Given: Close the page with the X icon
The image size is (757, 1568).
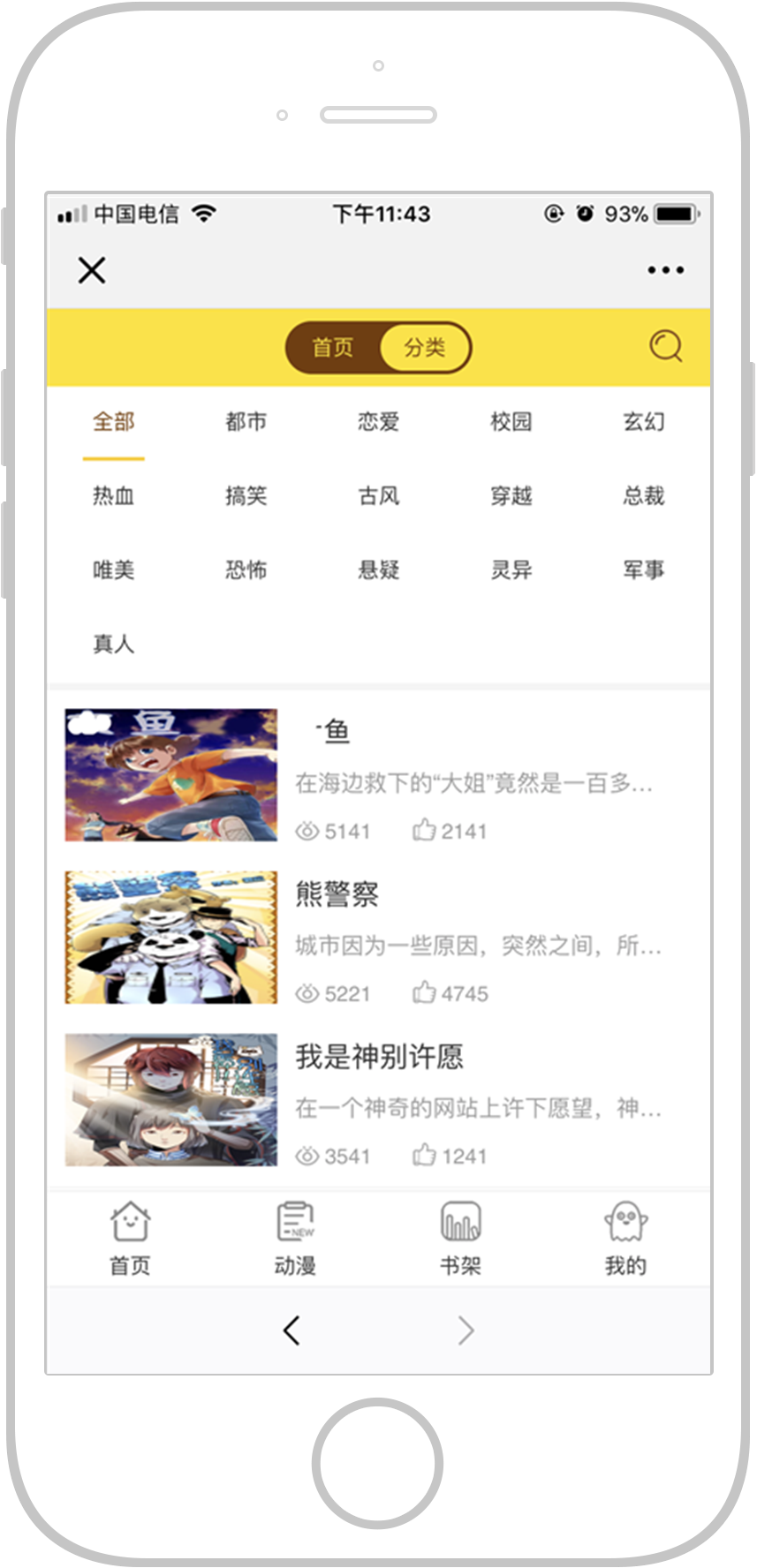Looking at the screenshot, I should tap(92, 270).
